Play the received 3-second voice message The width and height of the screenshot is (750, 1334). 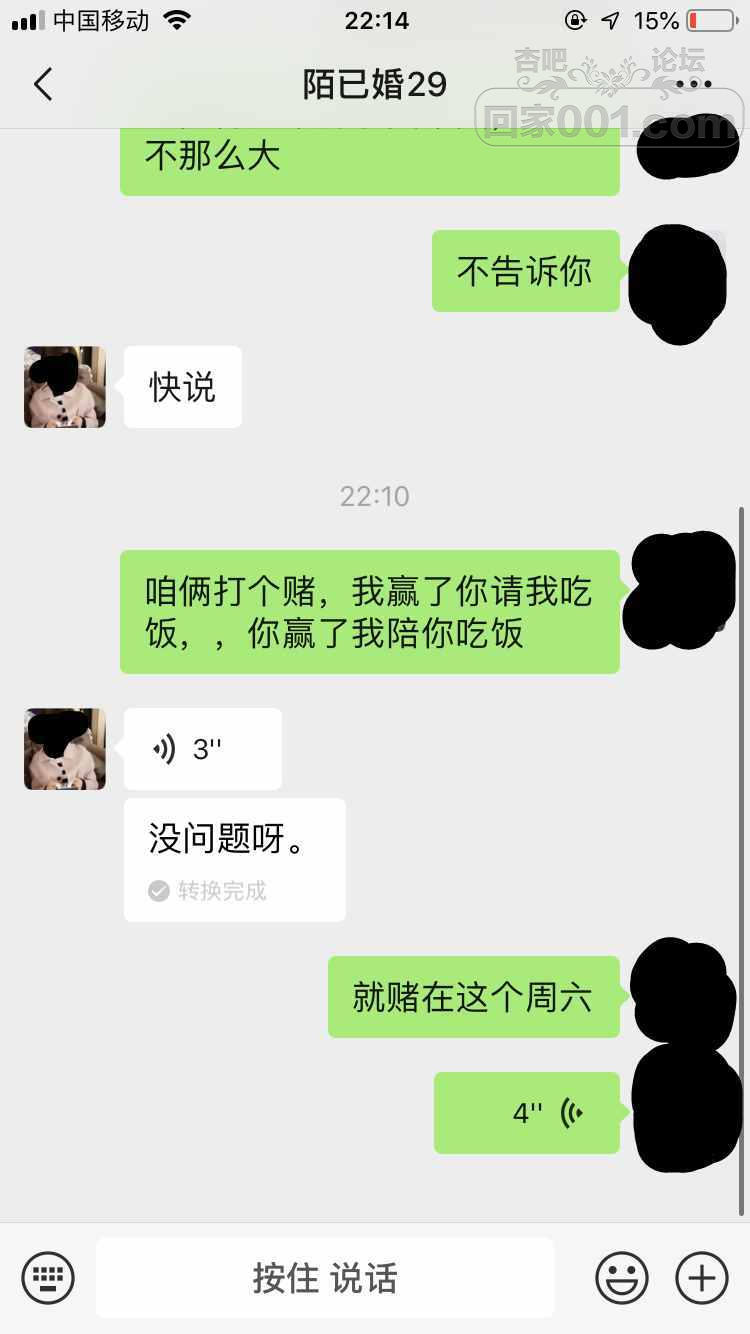(202, 749)
